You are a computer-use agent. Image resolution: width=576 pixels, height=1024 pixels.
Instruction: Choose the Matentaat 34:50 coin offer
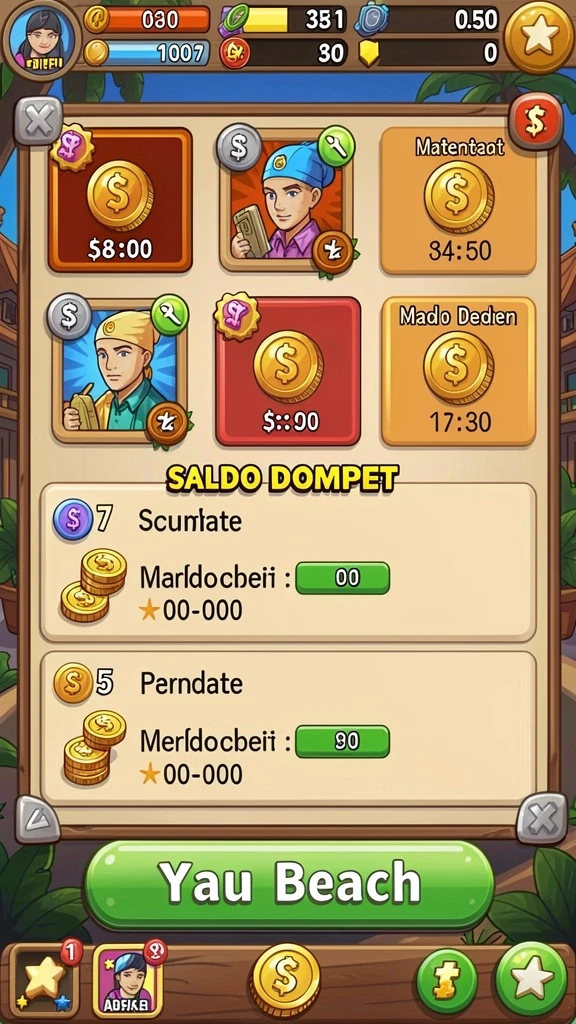pyautogui.click(x=458, y=200)
